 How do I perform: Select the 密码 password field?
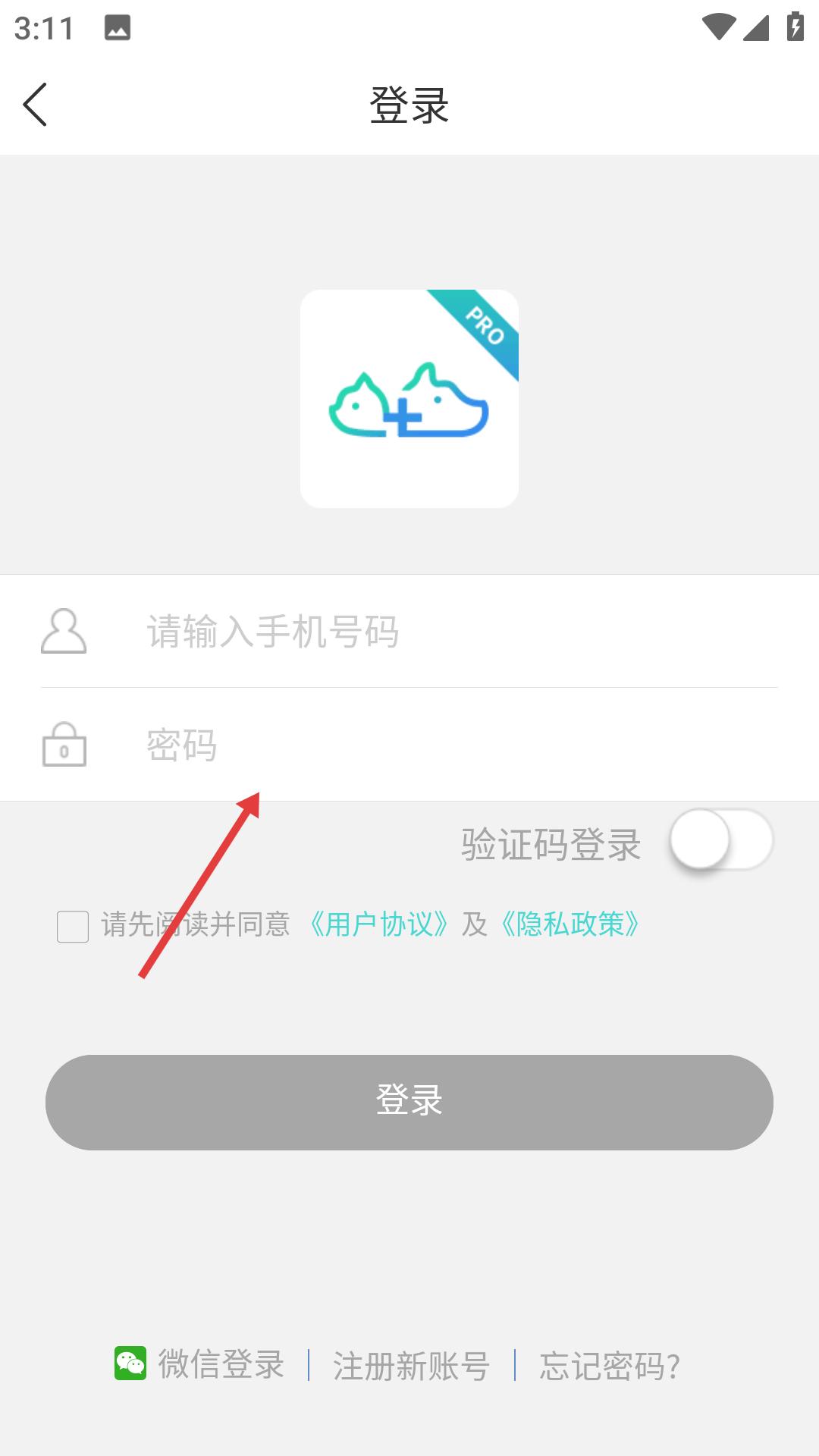(455, 745)
